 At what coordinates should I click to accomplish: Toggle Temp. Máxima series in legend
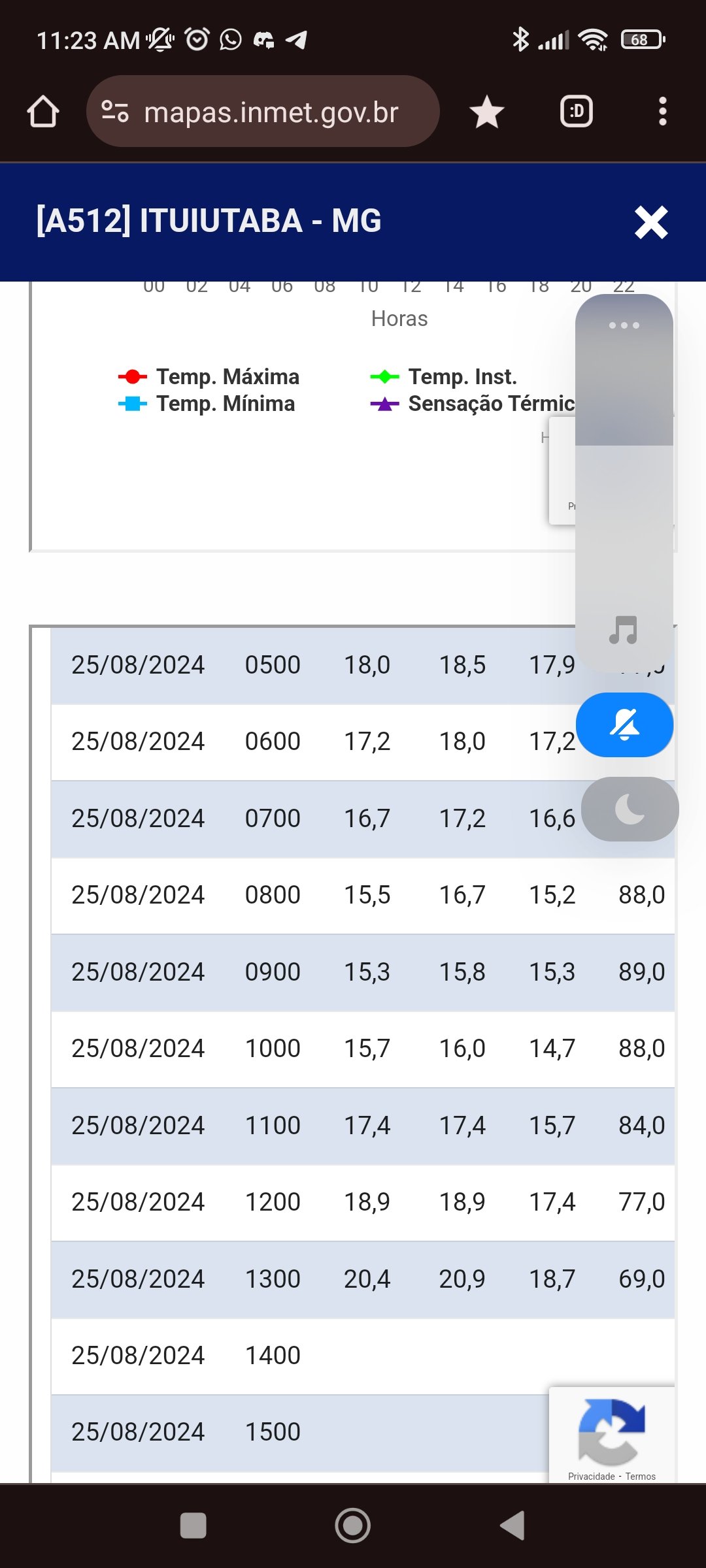coord(209,377)
